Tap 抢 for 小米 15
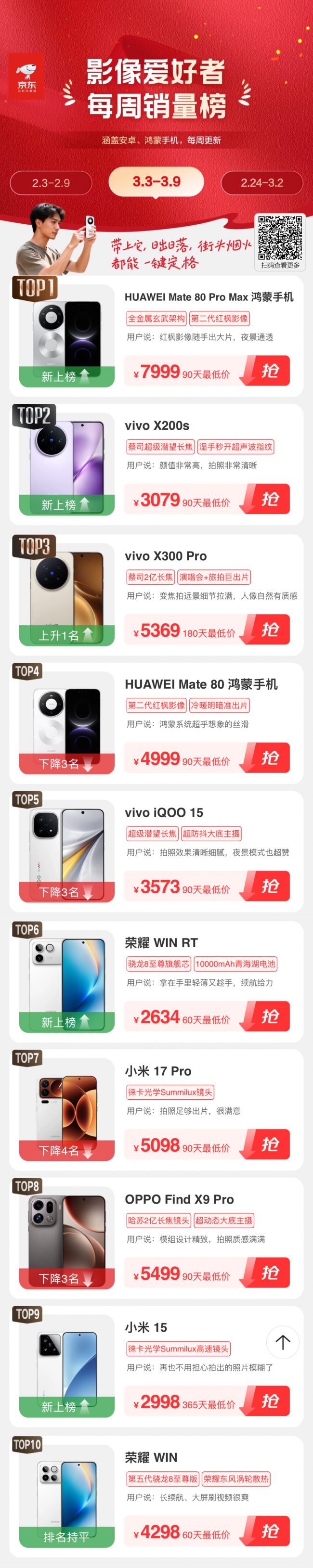Viewport: 313px width, 1568px height. 269,1401
